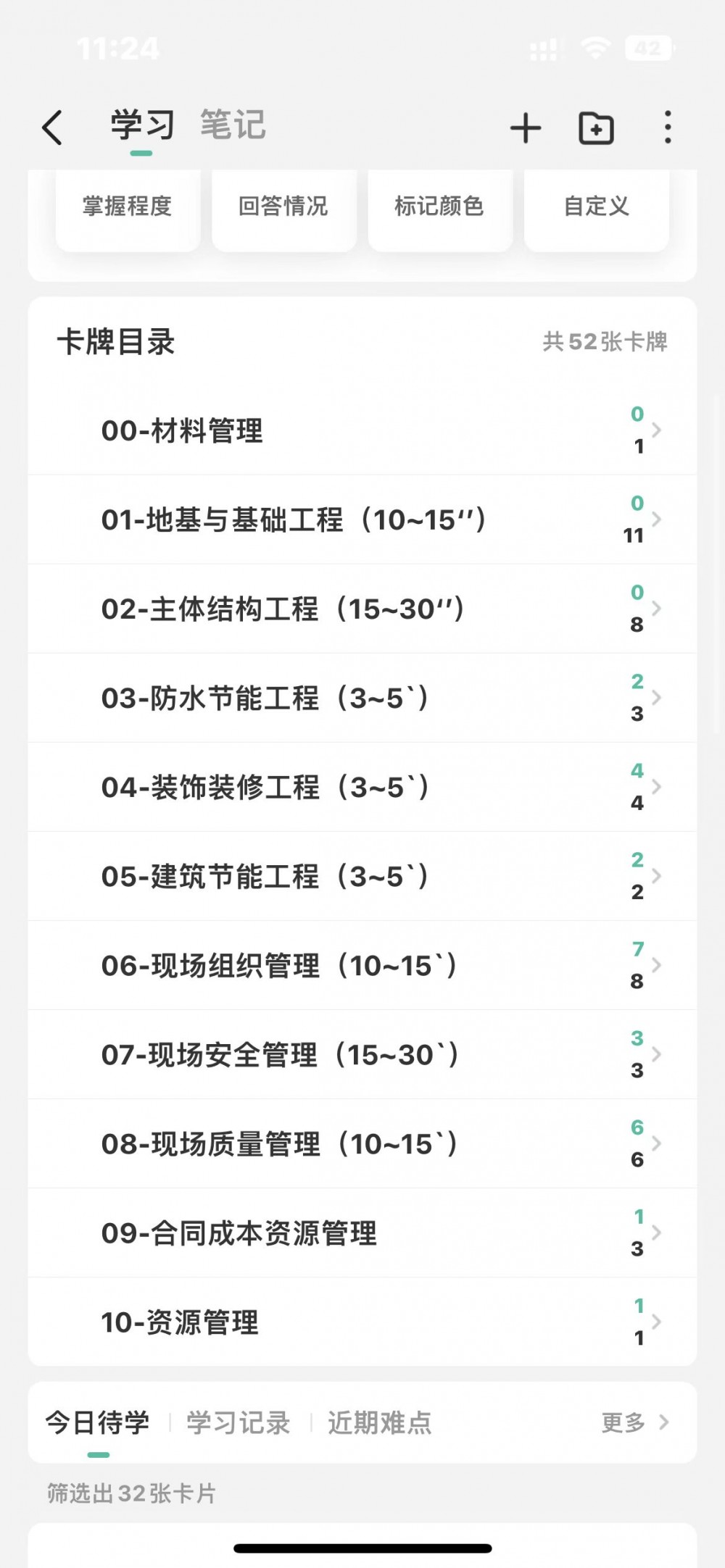Go back with the arrow icon

coord(52,128)
